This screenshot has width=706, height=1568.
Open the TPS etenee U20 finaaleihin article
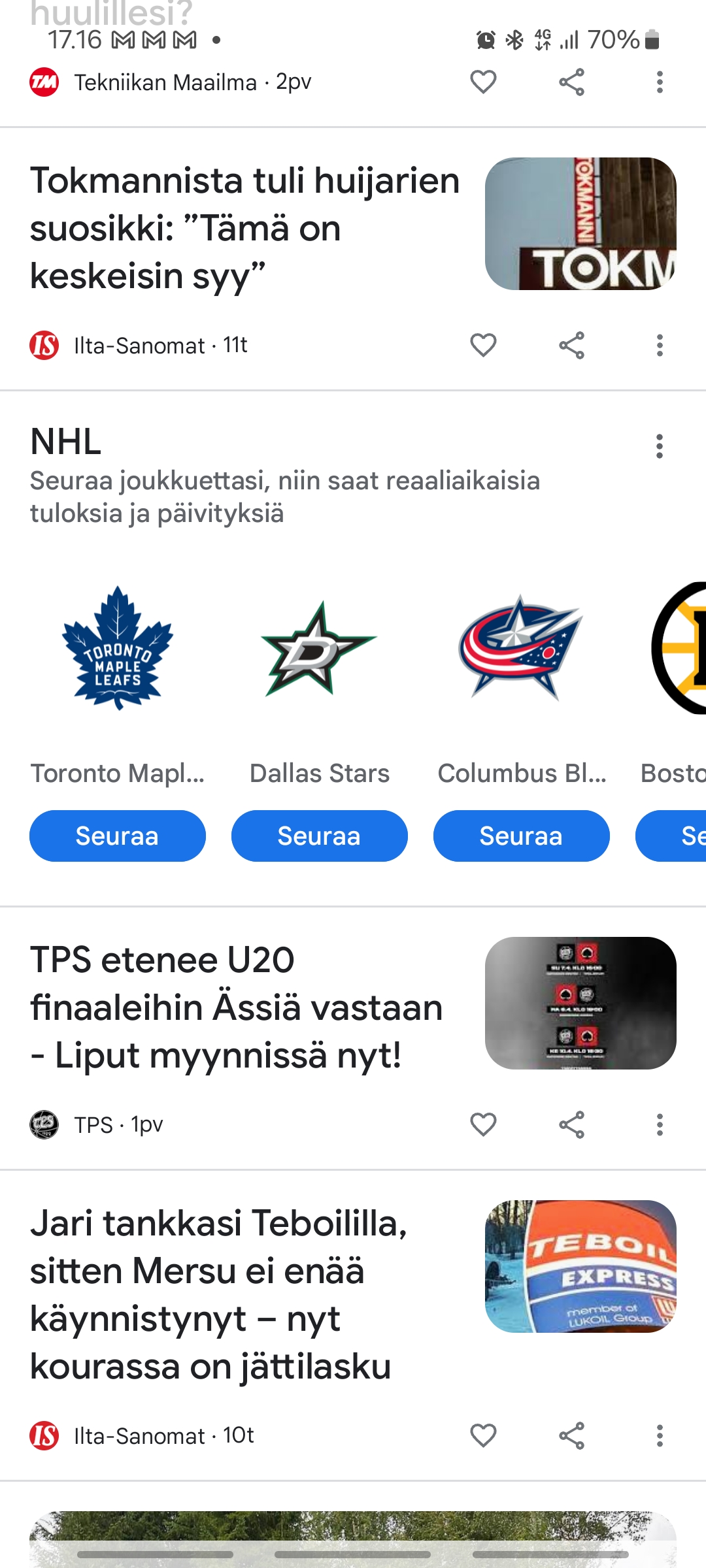click(x=237, y=1007)
